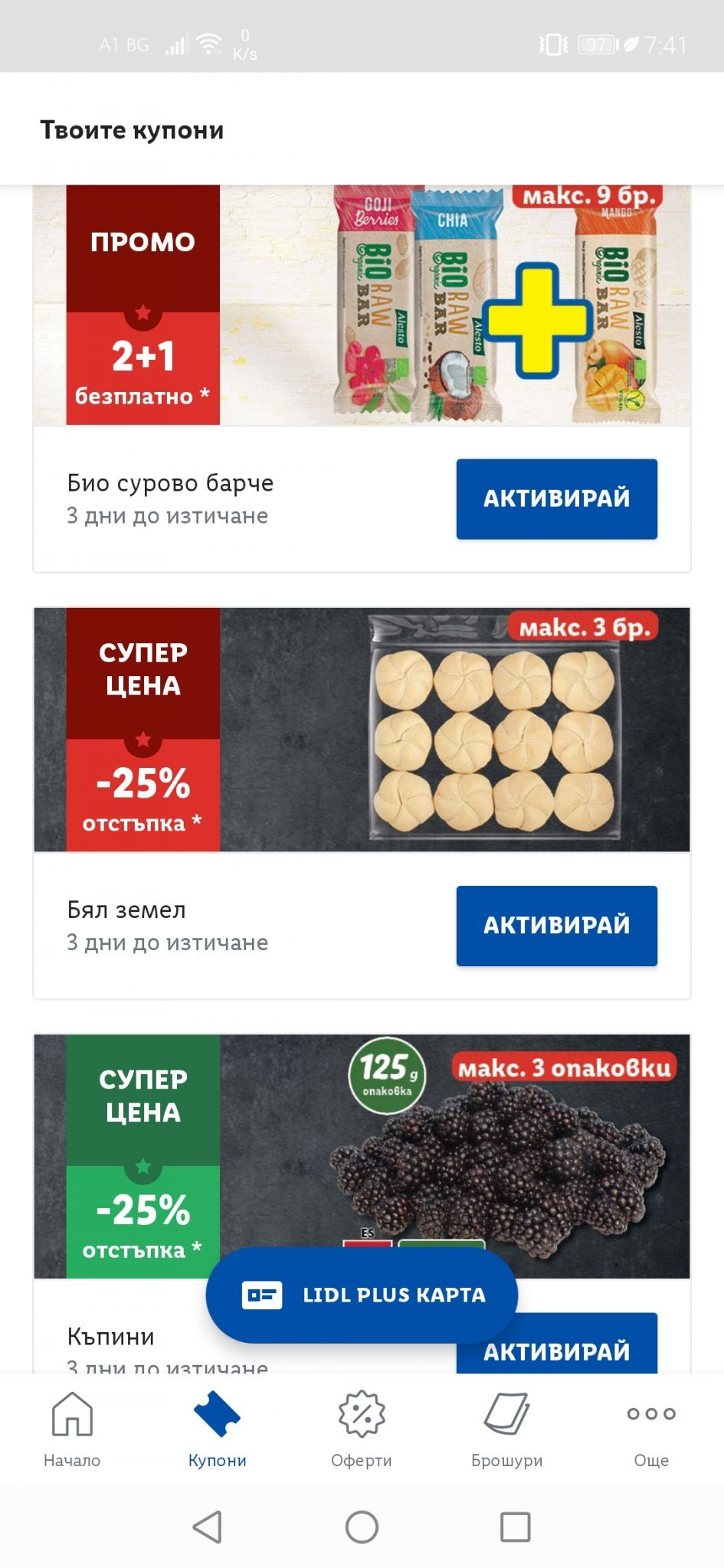
Task: Activate the Бял земел coupon
Action: pos(556,925)
